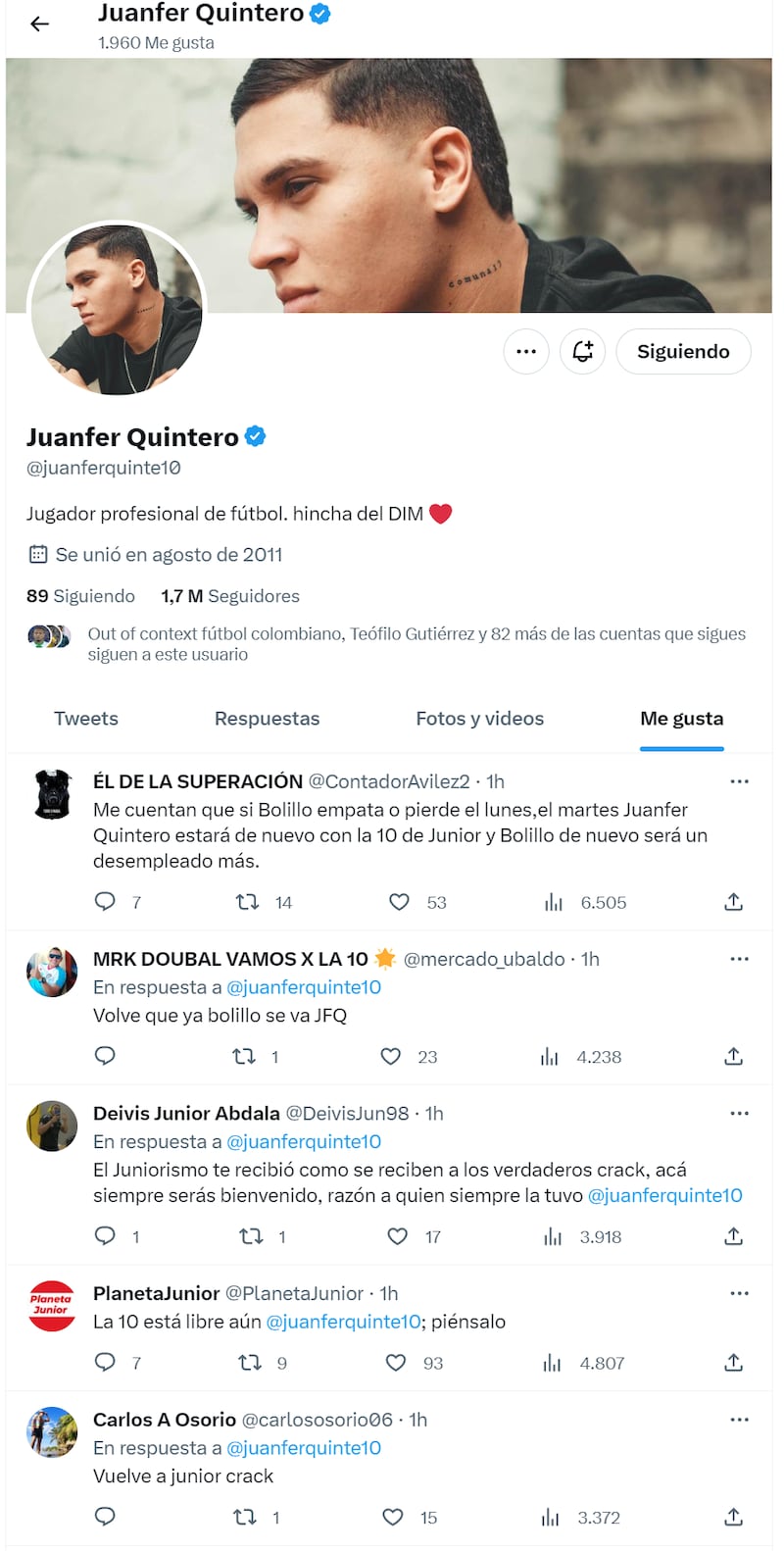
Task: Open the Respuestas tab
Action: (x=267, y=719)
